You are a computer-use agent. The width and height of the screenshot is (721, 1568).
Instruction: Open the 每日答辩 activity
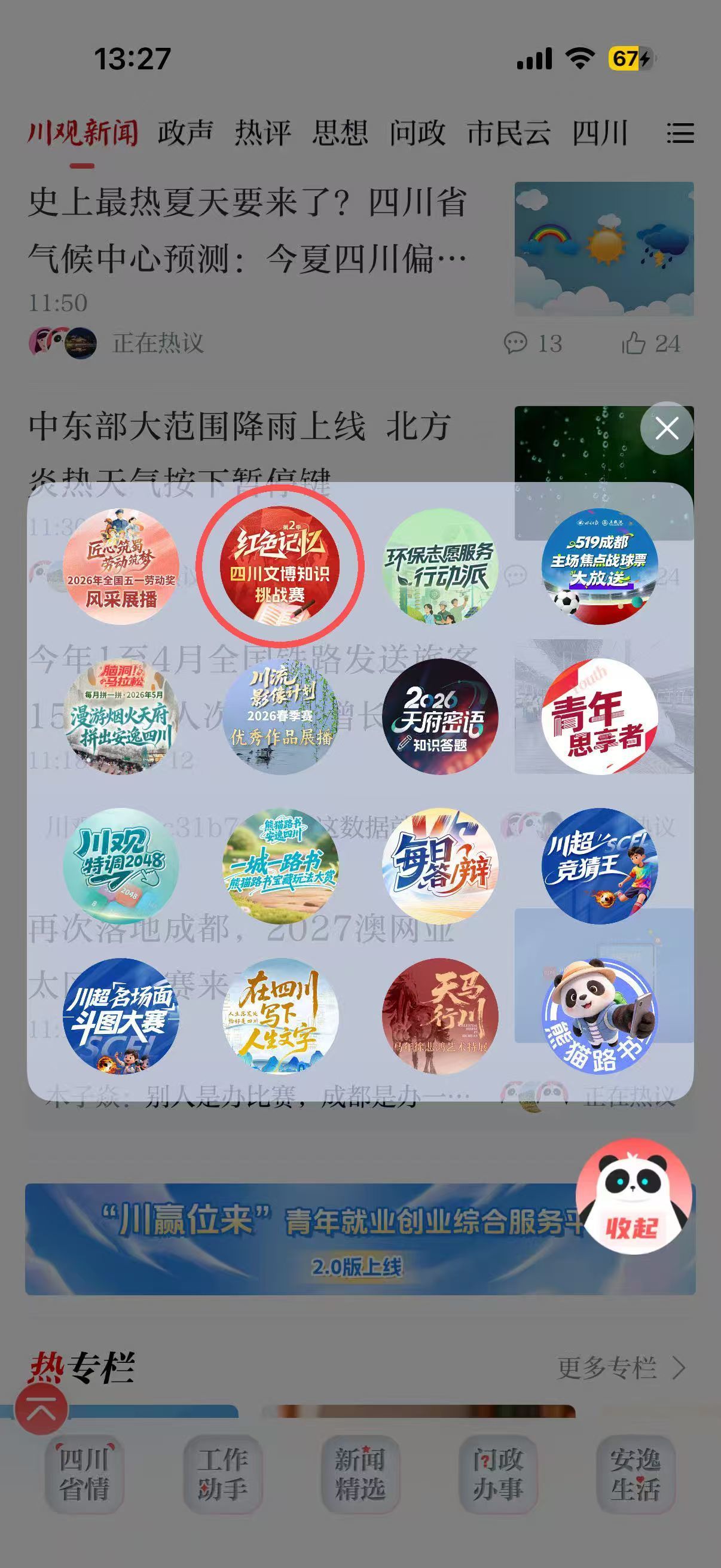(x=440, y=865)
